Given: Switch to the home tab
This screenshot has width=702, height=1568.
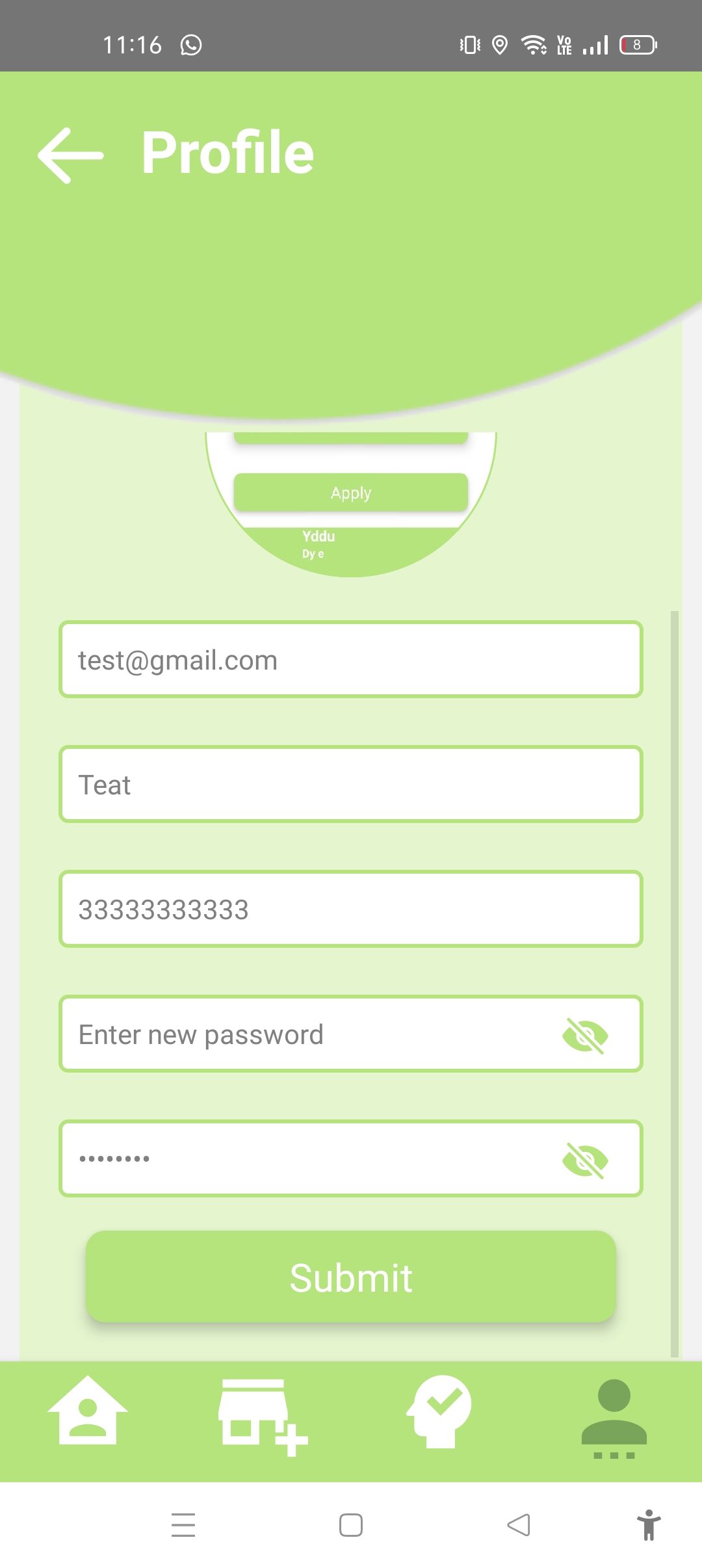Looking at the screenshot, I should click(88, 1411).
